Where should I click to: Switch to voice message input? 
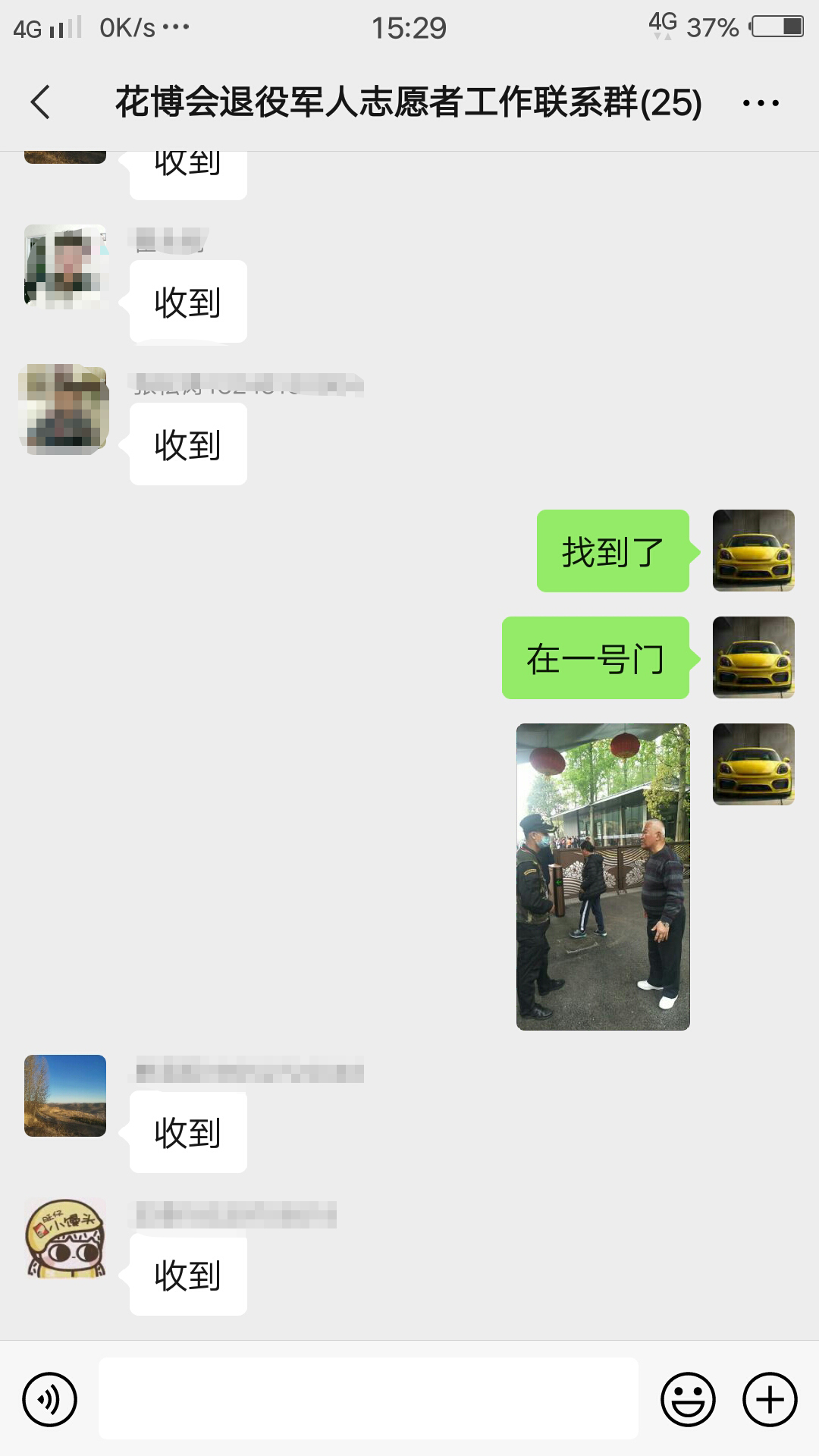(x=49, y=1399)
